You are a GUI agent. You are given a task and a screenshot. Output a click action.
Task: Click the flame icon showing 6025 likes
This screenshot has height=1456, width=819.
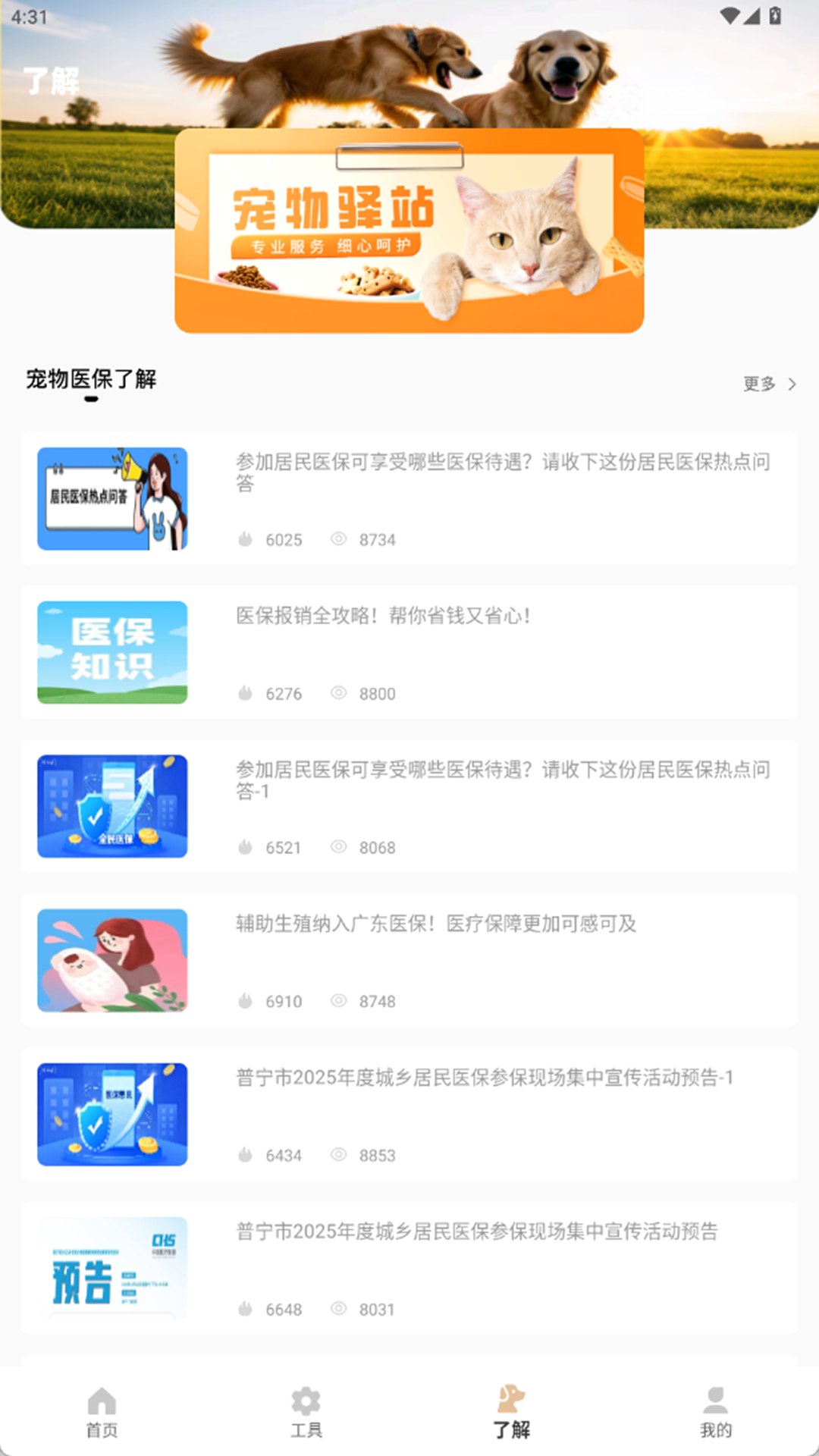[245, 539]
